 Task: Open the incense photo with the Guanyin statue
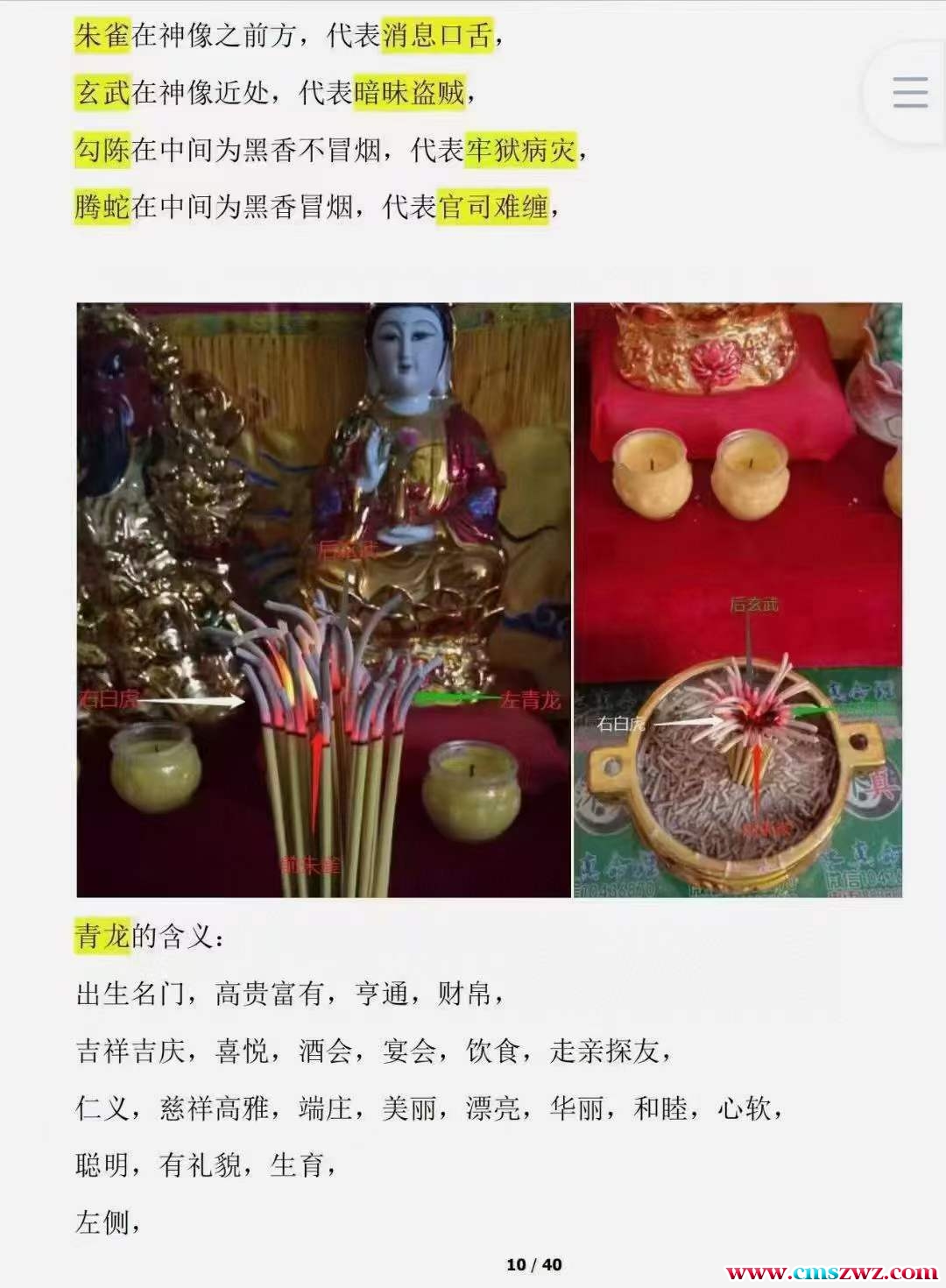pos(323,600)
